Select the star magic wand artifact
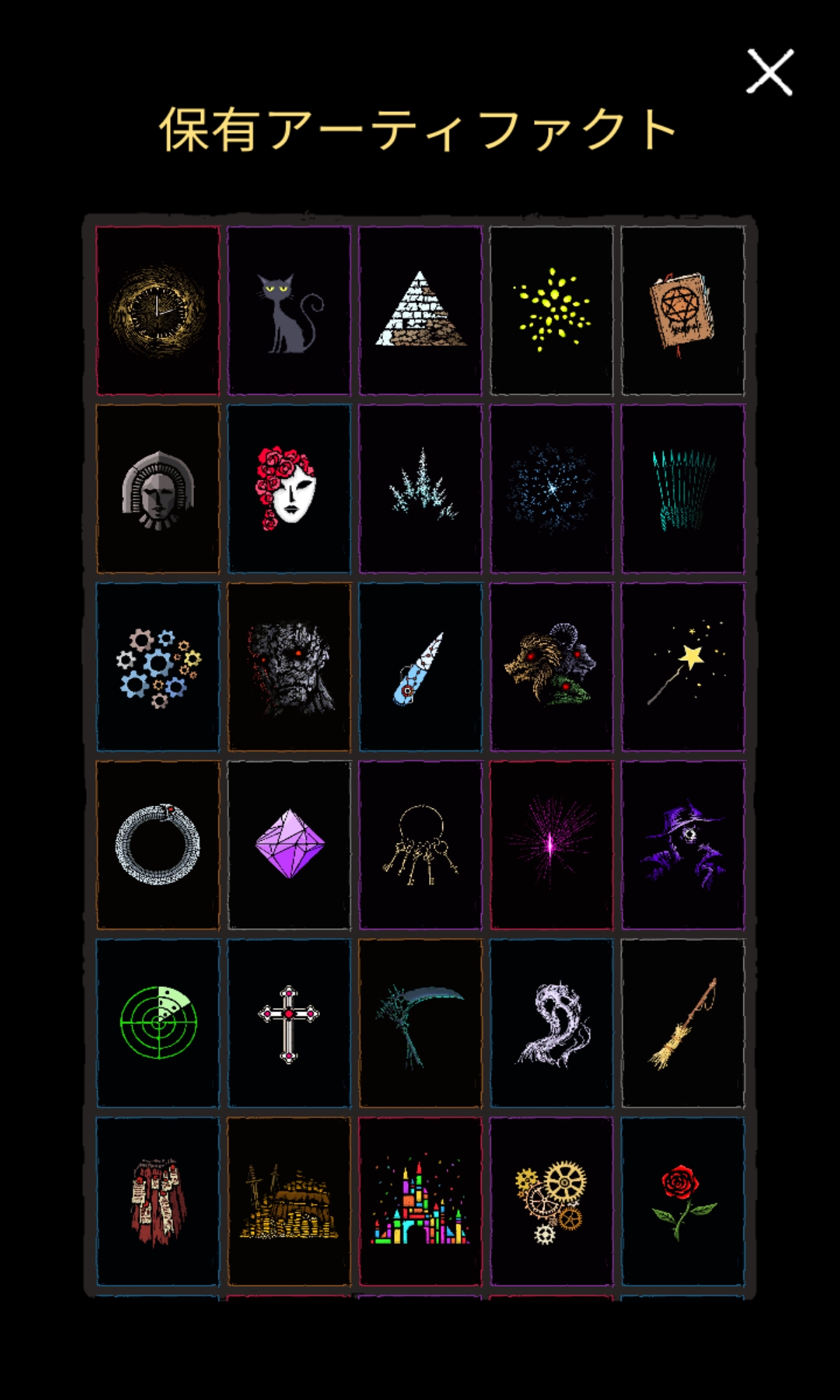The height and width of the screenshot is (1400, 840). point(682,666)
